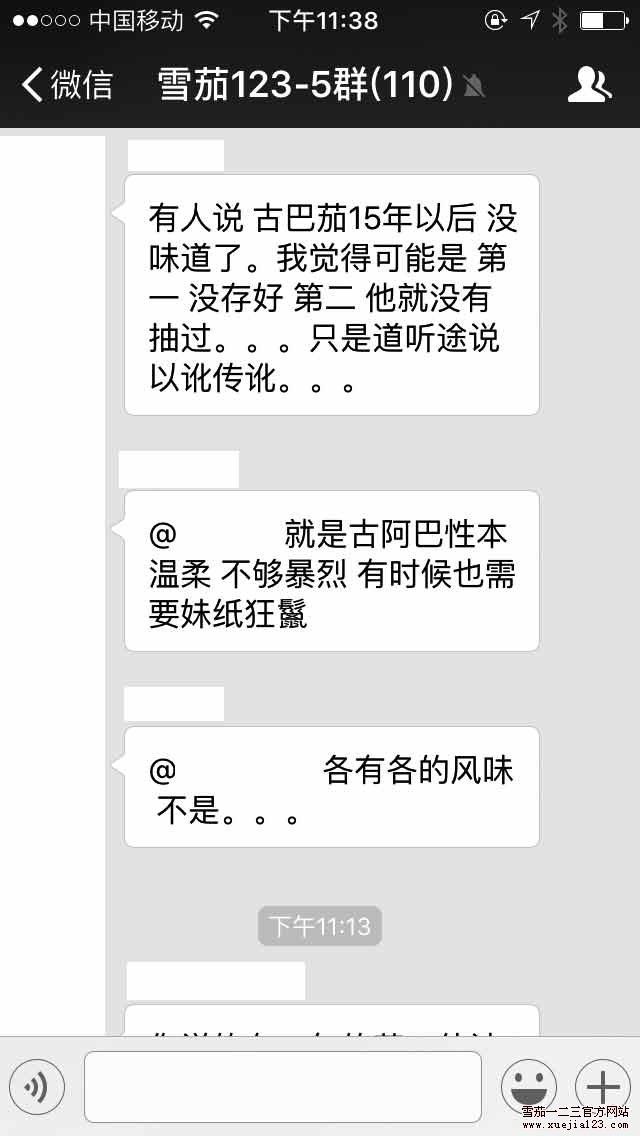Open the emoji sticker panel
This screenshot has width=640, height=1136.
[529, 1085]
